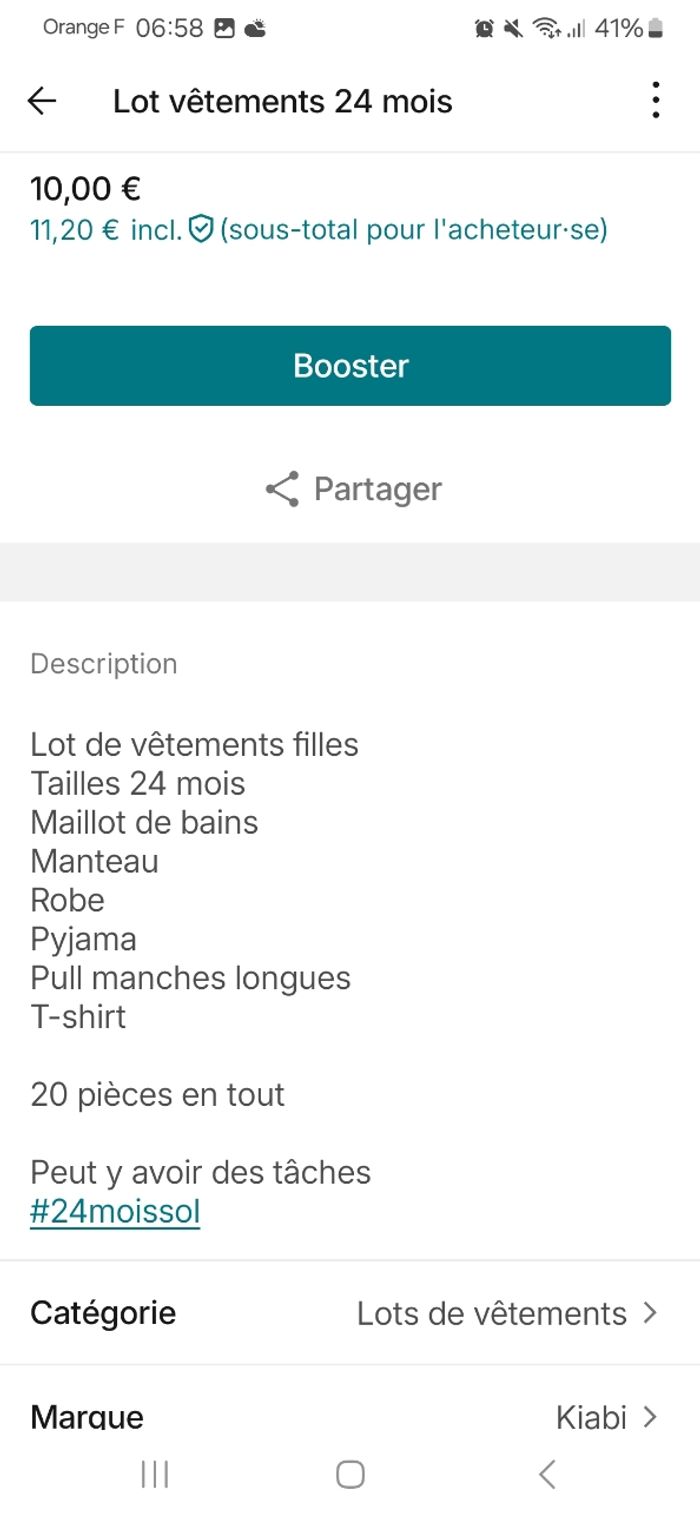Open the three-dot overflow menu
This screenshot has width=700, height=1517.
point(655,101)
